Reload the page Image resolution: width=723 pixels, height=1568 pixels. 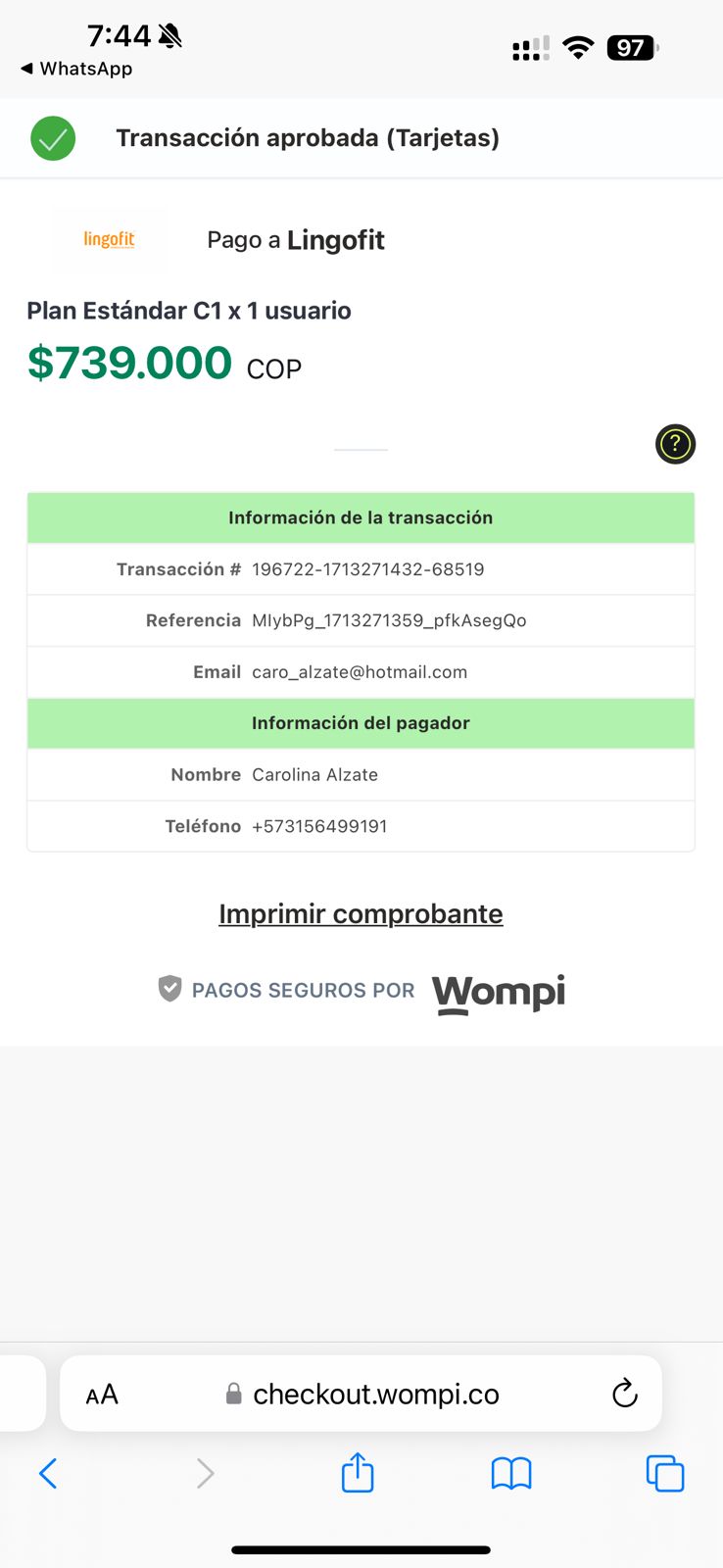click(624, 1393)
